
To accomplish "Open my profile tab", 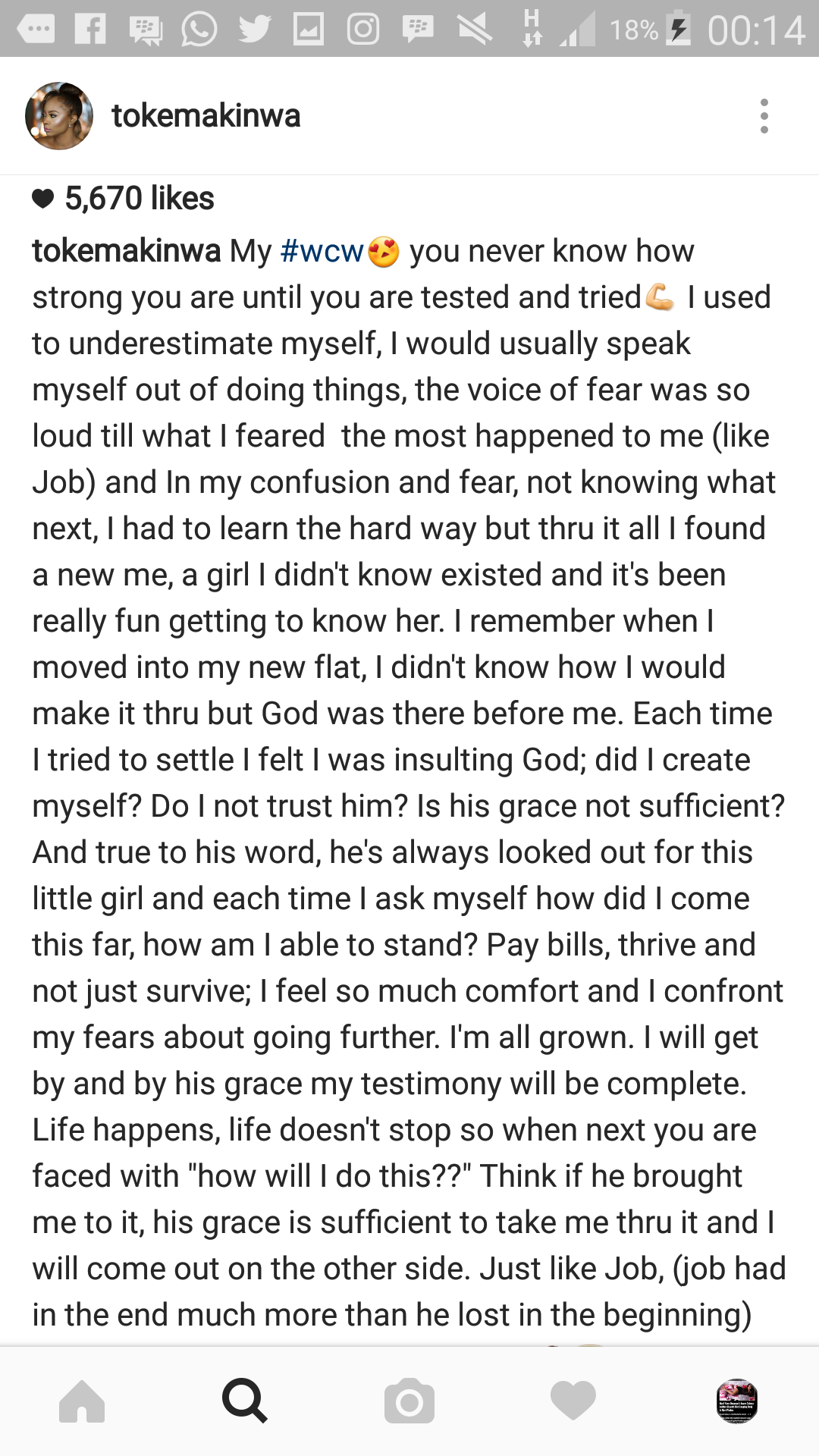I will [x=737, y=1401].
